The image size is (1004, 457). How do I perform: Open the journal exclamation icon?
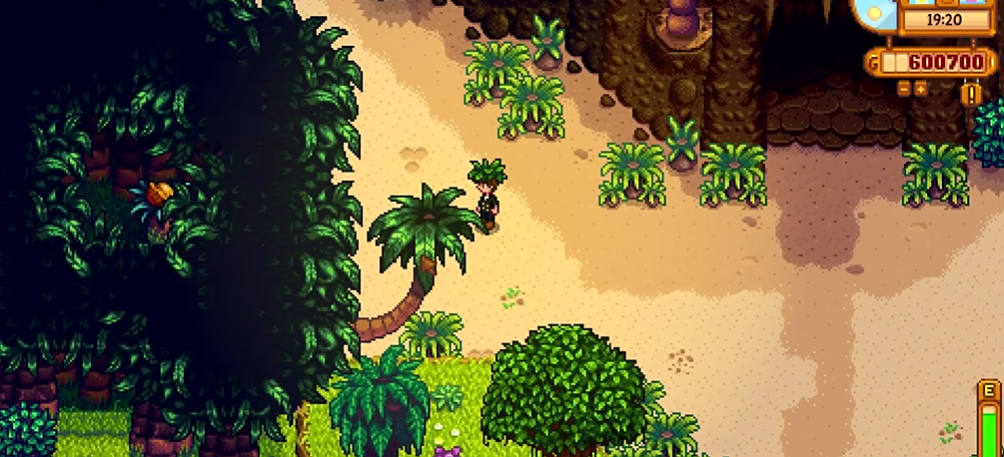972,94
